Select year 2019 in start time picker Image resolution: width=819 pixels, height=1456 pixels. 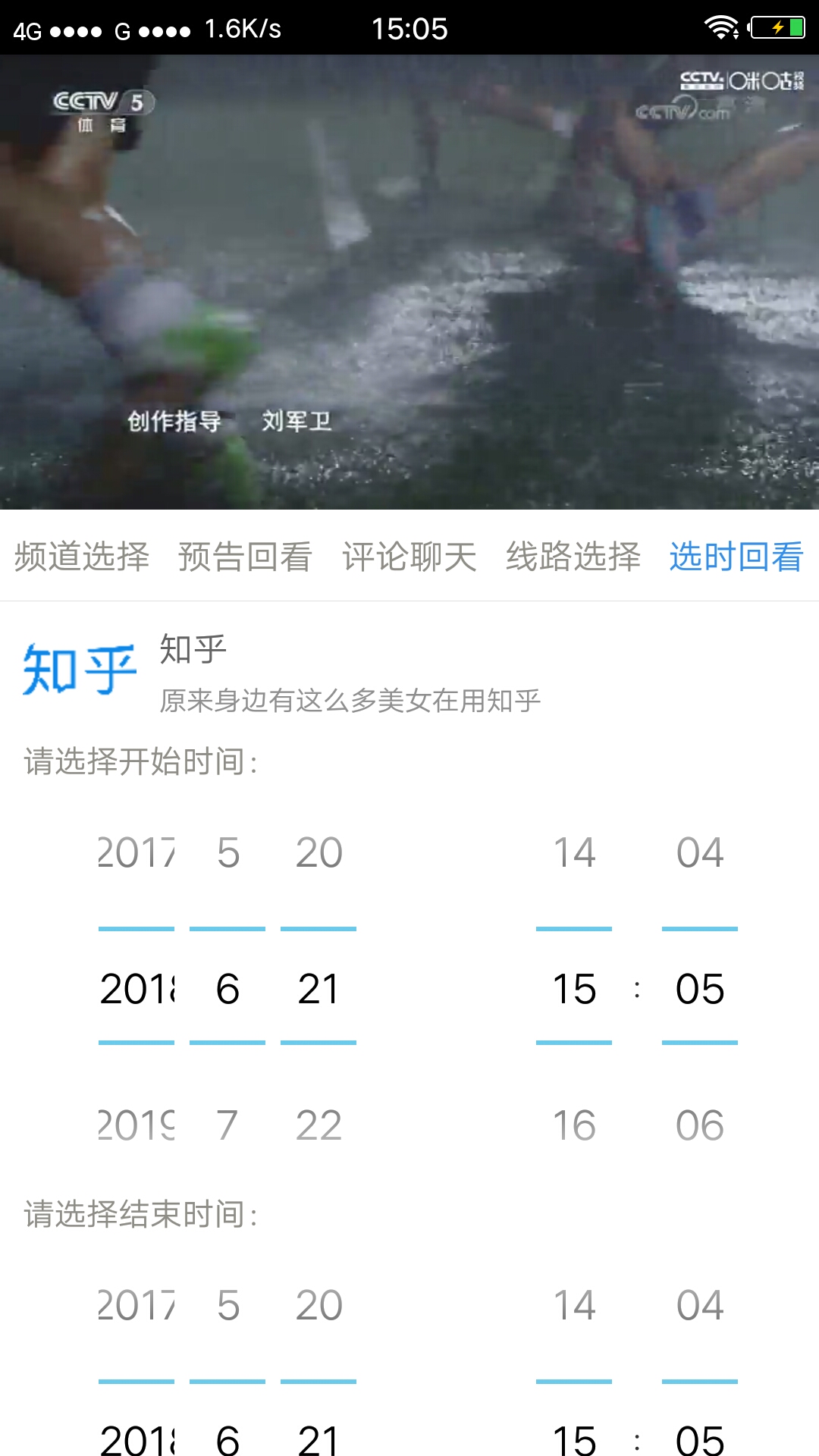click(136, 1125)
